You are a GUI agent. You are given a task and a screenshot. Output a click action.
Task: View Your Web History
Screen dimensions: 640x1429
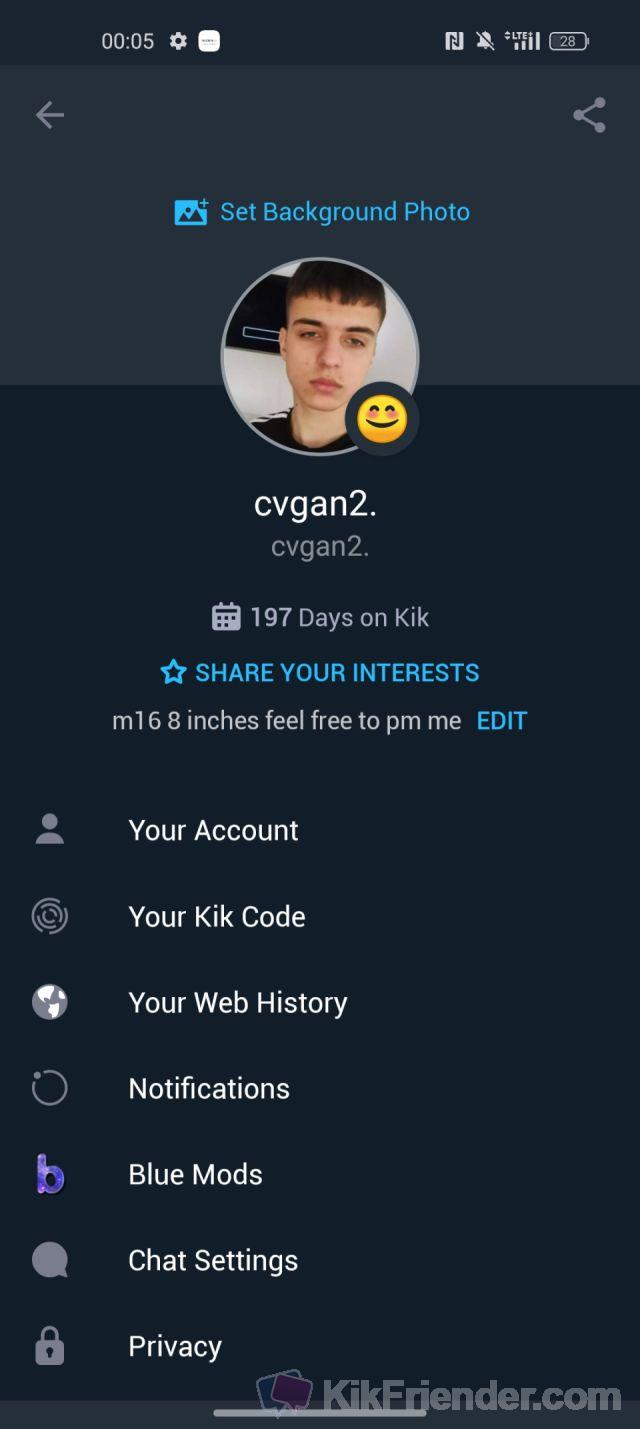237,1002
